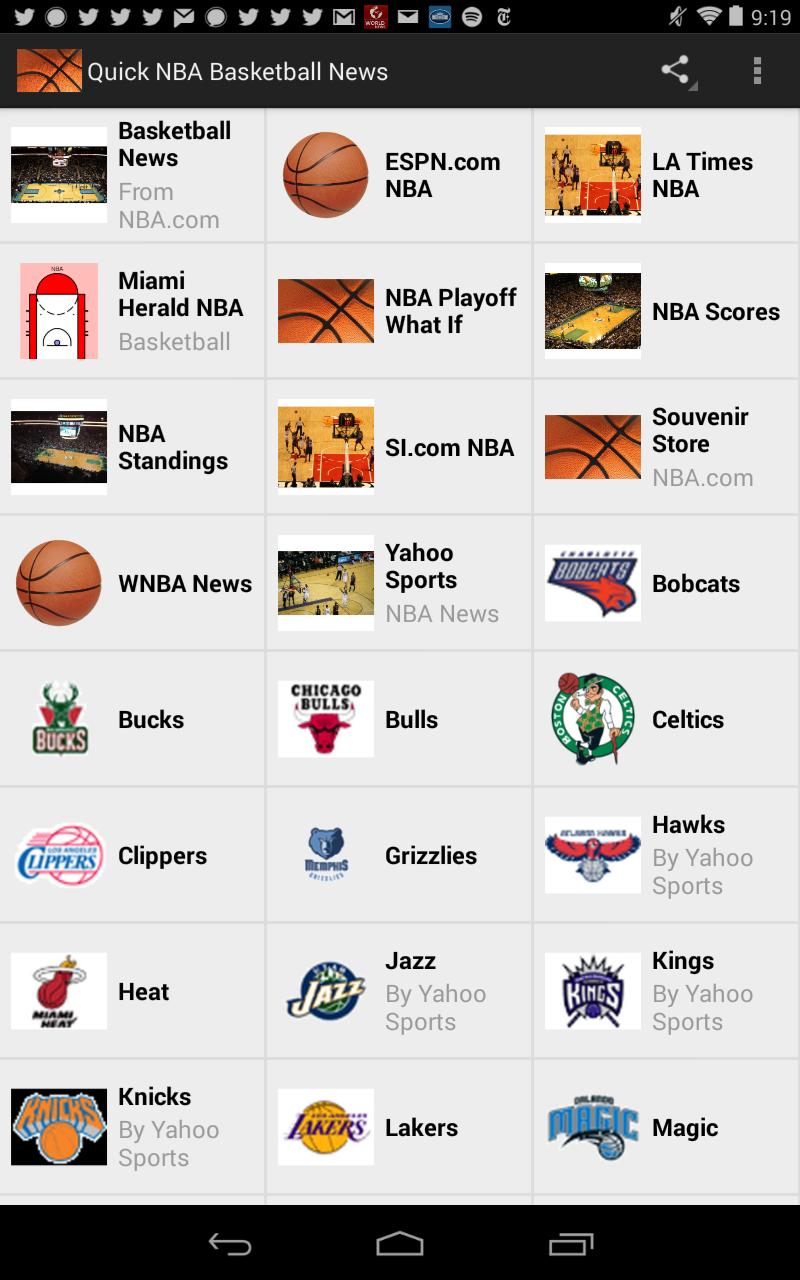Open Bulls team news
The width and height of the screenshot is (800, 1280).
(398, 719)
